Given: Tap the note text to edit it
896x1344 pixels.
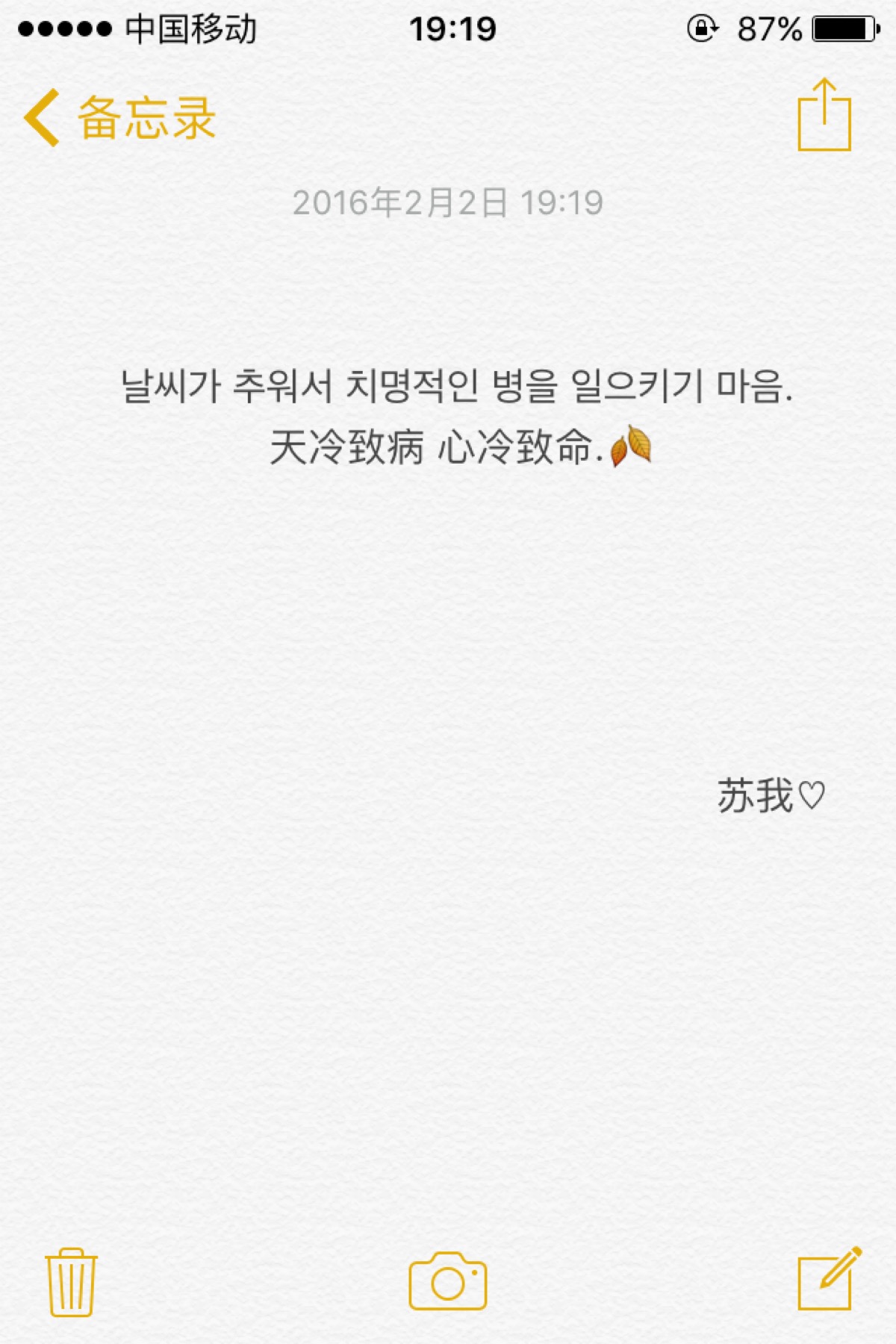Looking at the screenshot, I should (455, 417).
